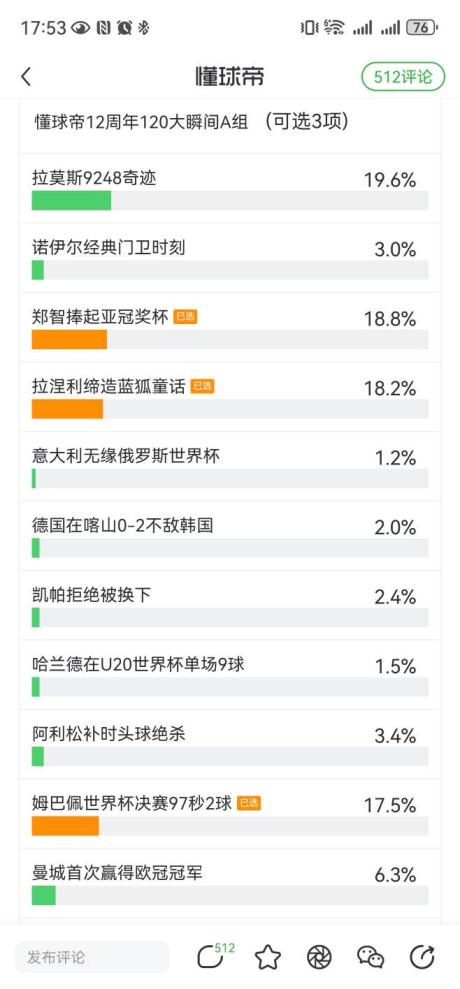The width and height of the screenshot is (460, 989).
Task: Pick the option 凯帕拒绝被换下
Action: click(230, 605)
